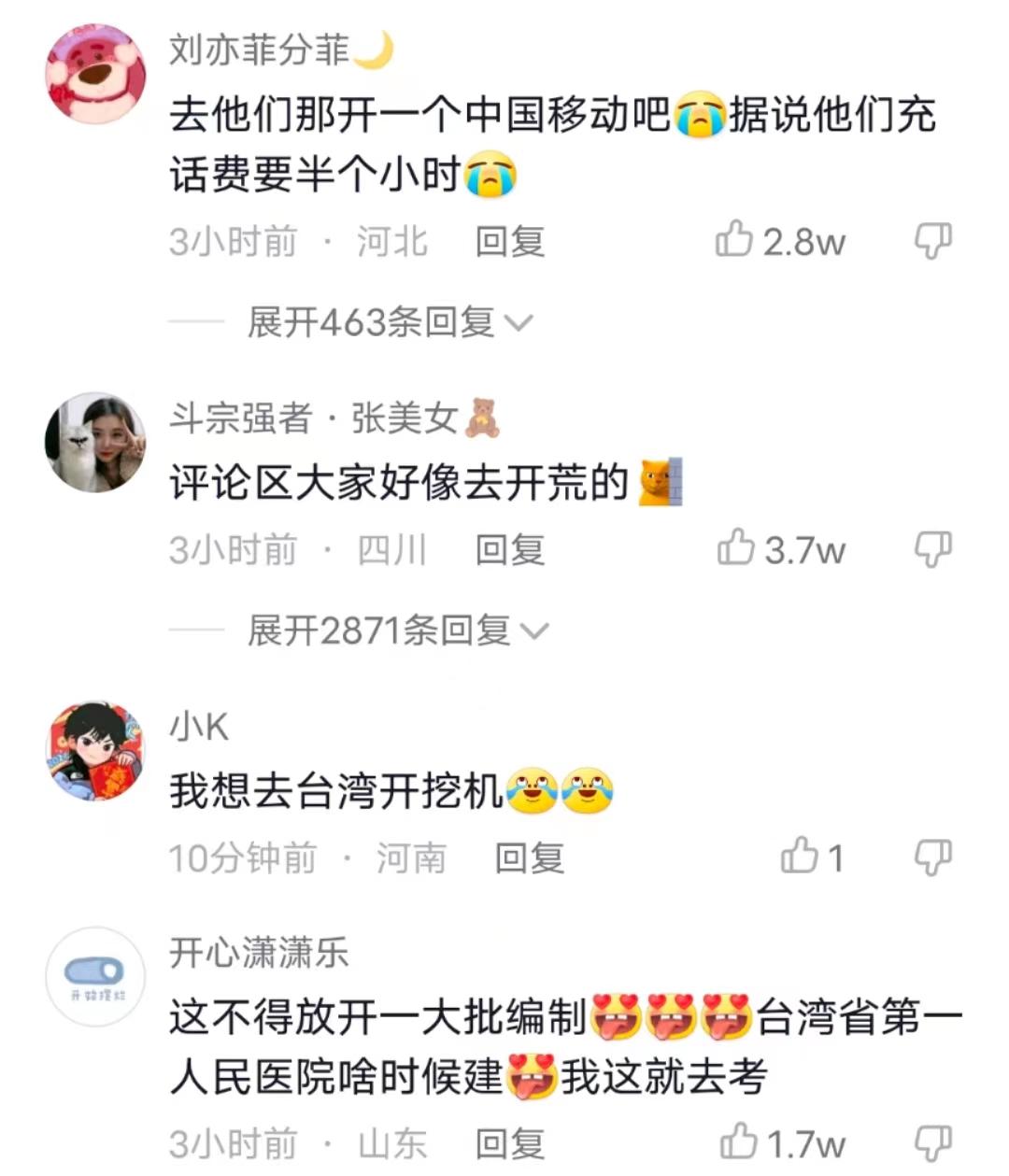Viewport: 1009px width, 1176px height.
Task: Dislike 小K's comment
Action: coord(931,857)
